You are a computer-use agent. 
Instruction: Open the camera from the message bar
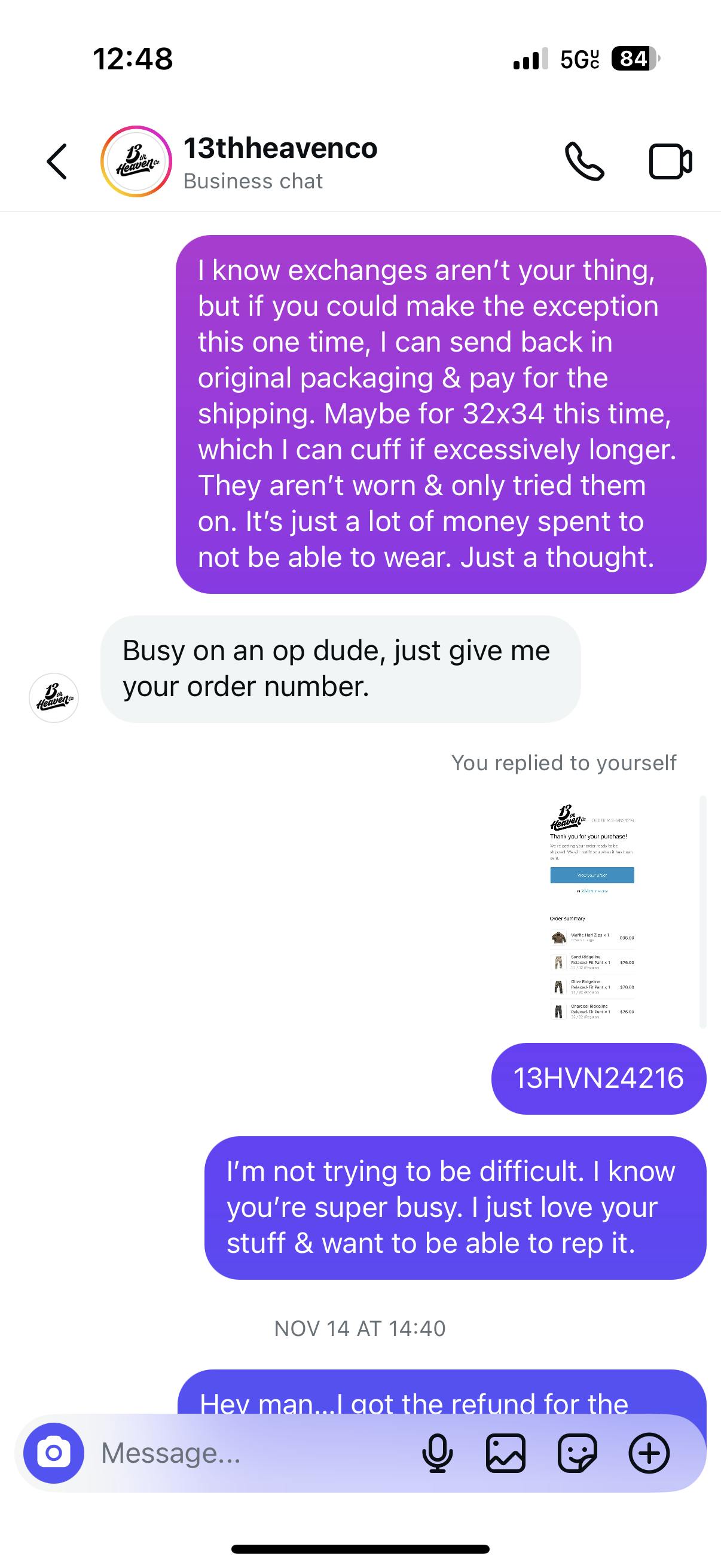(54, 1453)
